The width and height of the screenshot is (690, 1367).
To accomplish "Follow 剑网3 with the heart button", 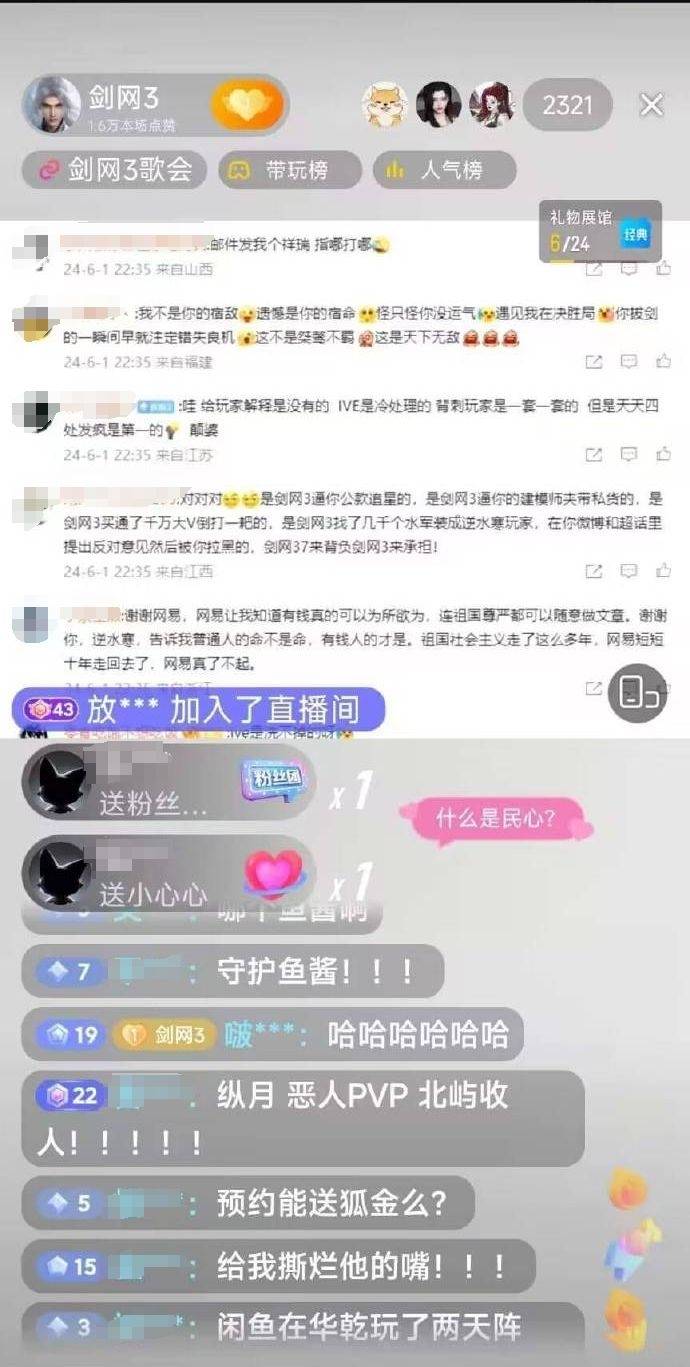I will (247, 105).
